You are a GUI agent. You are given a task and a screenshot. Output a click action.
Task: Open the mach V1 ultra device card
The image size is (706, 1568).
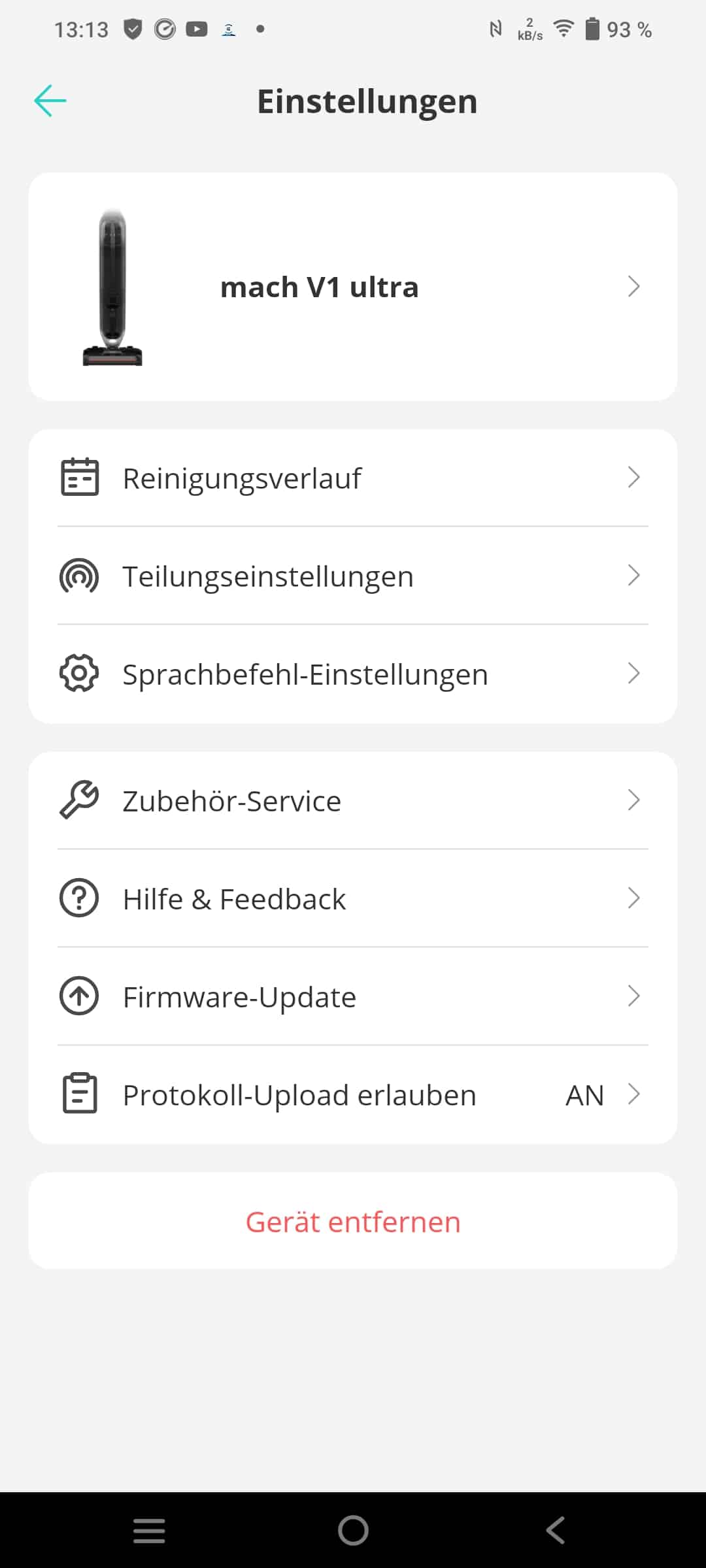tap(353, 287)
